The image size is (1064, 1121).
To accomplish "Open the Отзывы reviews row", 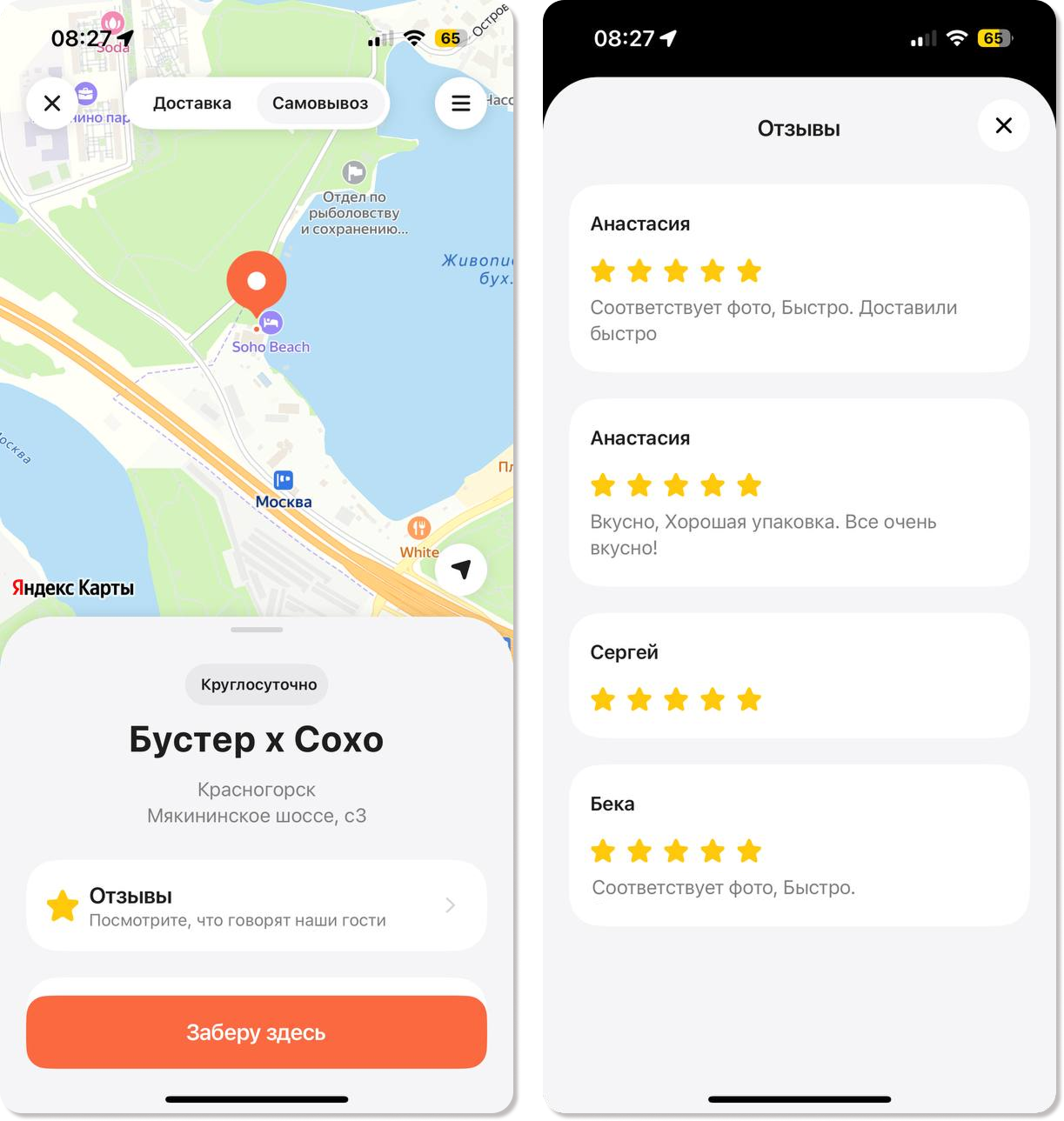I will click(257, 906).
